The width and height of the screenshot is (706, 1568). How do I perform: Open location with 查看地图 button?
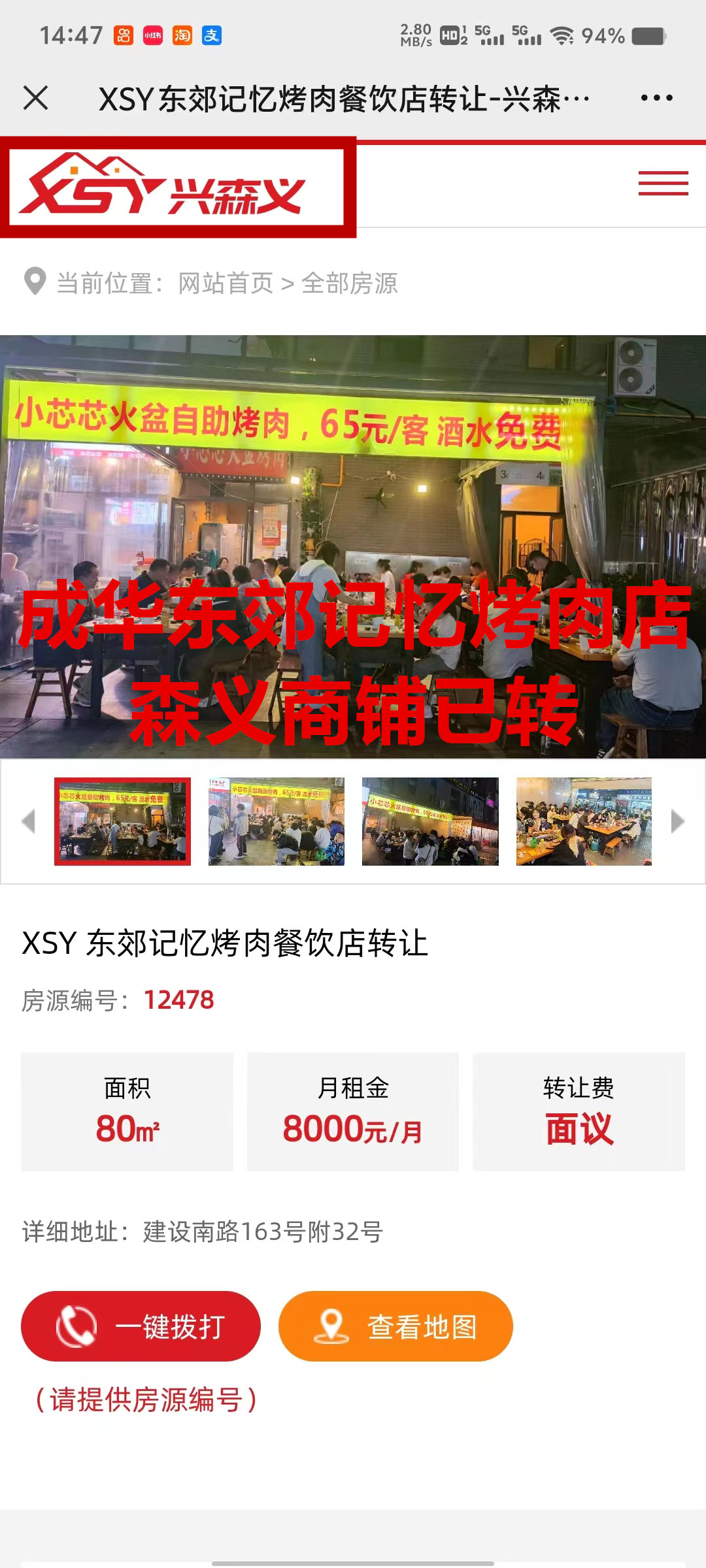coord(395,1326)
